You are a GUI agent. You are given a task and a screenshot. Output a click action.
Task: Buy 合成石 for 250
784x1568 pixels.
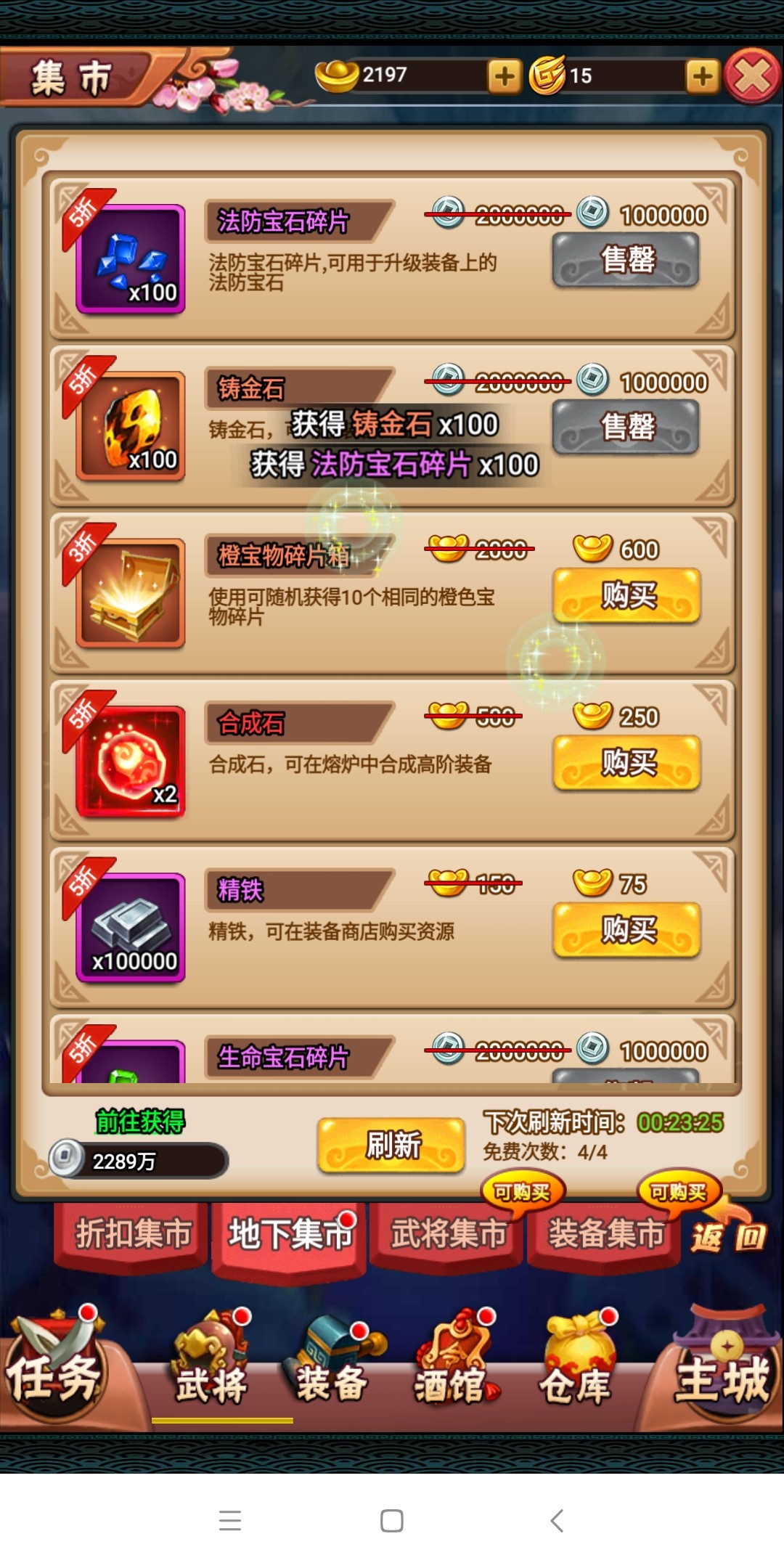coord(626,763)
